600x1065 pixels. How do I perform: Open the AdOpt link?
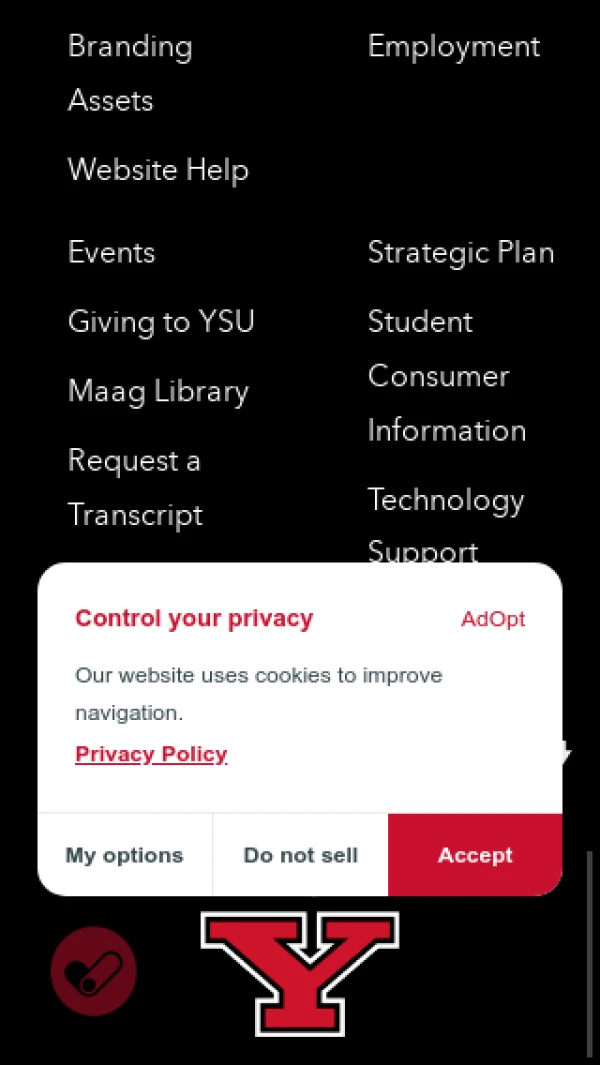pyautogui.click(x=493, y=619)
